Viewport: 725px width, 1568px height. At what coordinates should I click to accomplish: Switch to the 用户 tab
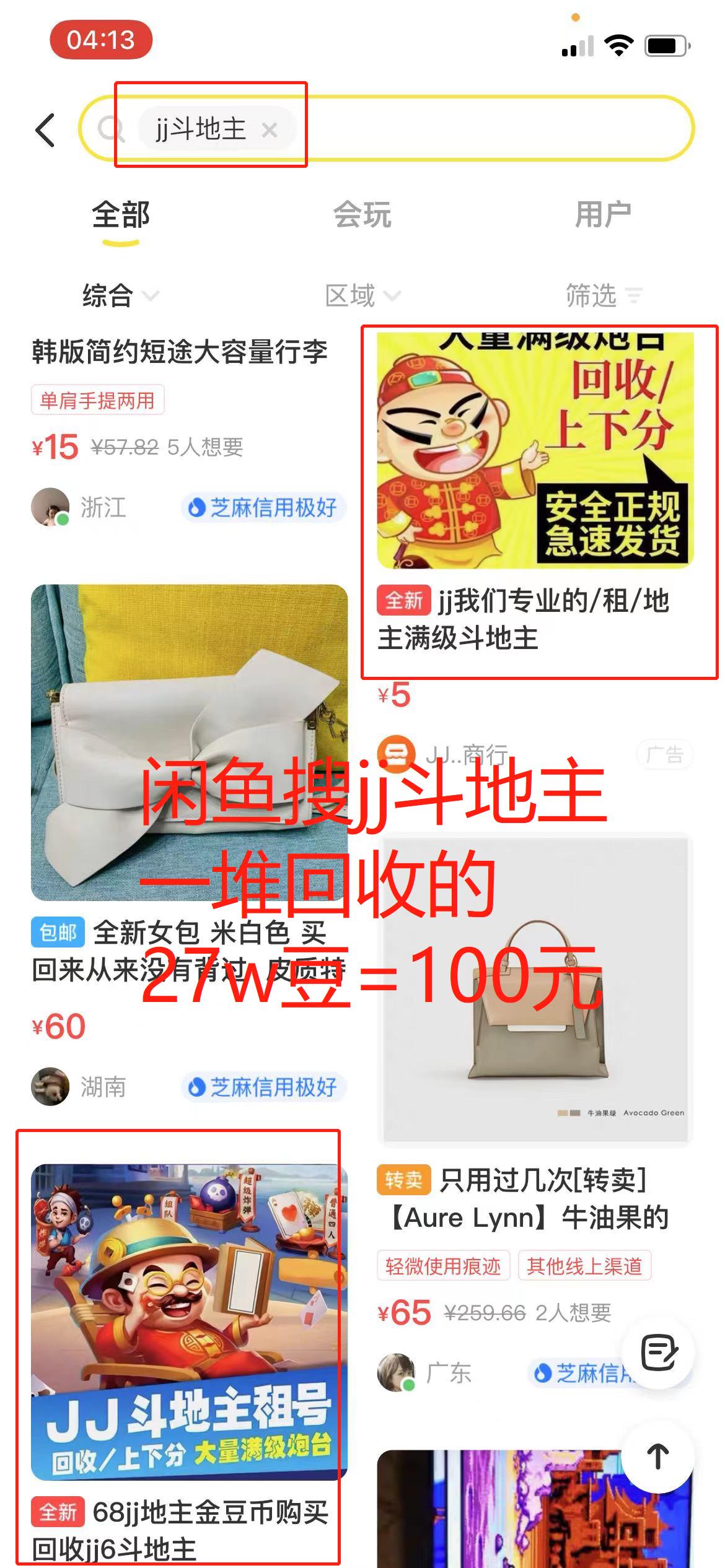click(x=602, y=216)
